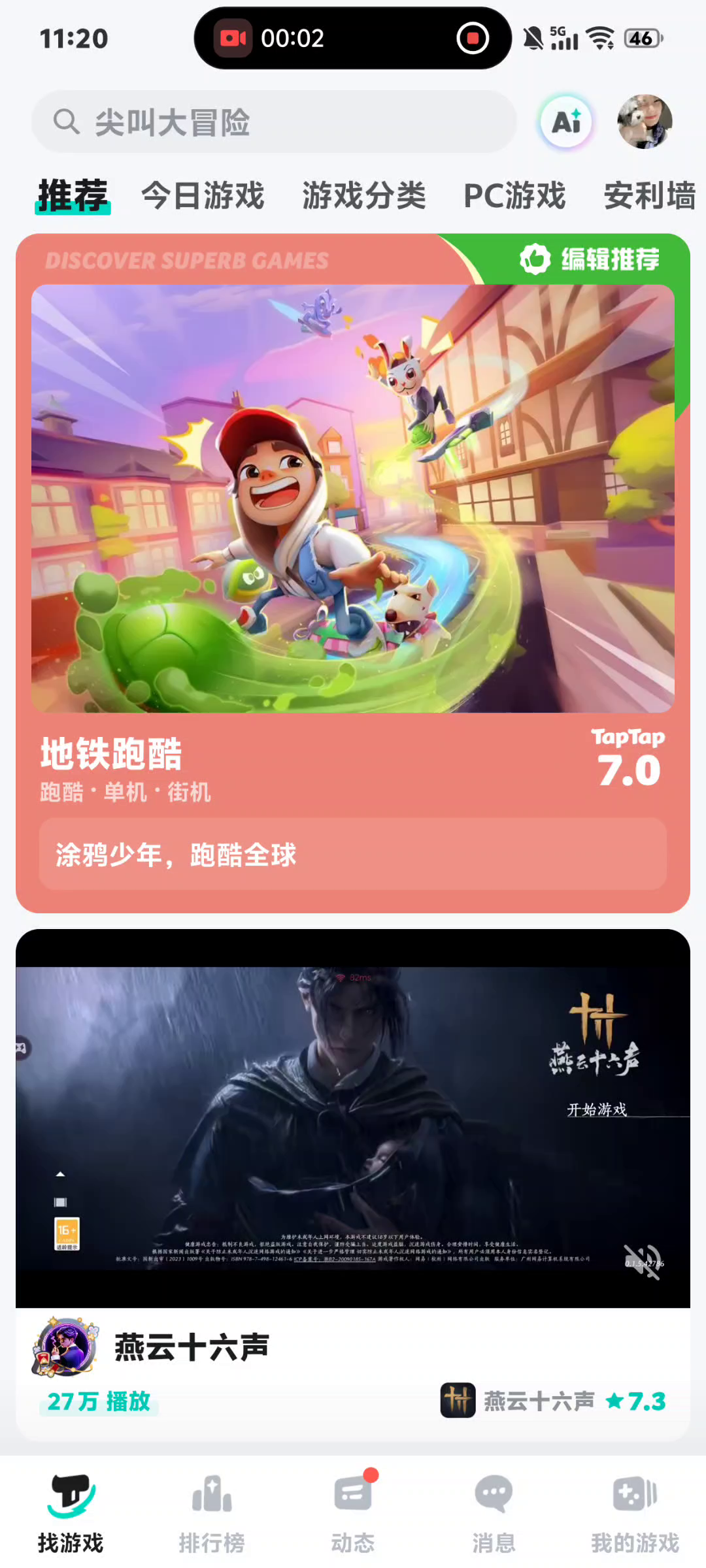Switch to the 今日游戏 tab

[203, 196]
